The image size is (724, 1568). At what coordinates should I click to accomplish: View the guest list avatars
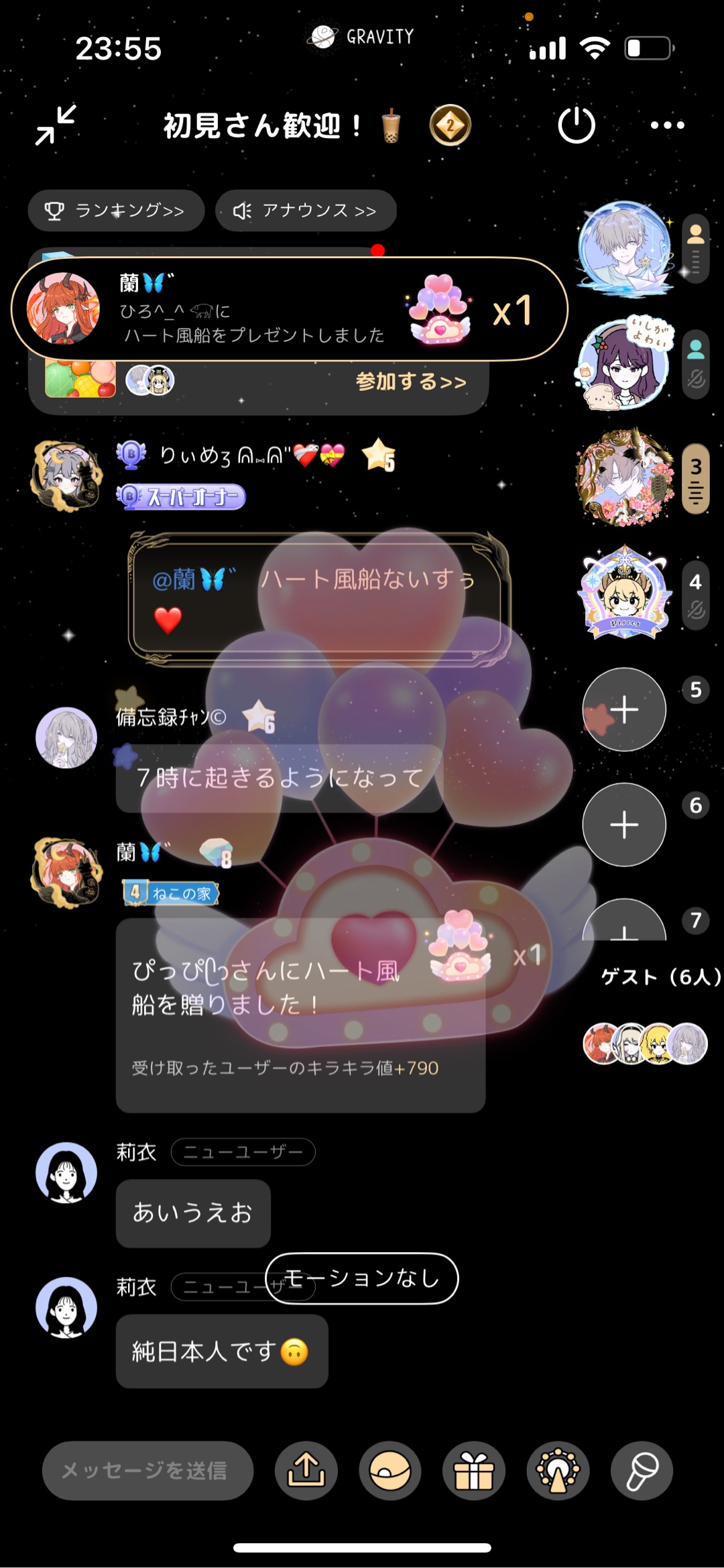click(x=645, y=1044)
